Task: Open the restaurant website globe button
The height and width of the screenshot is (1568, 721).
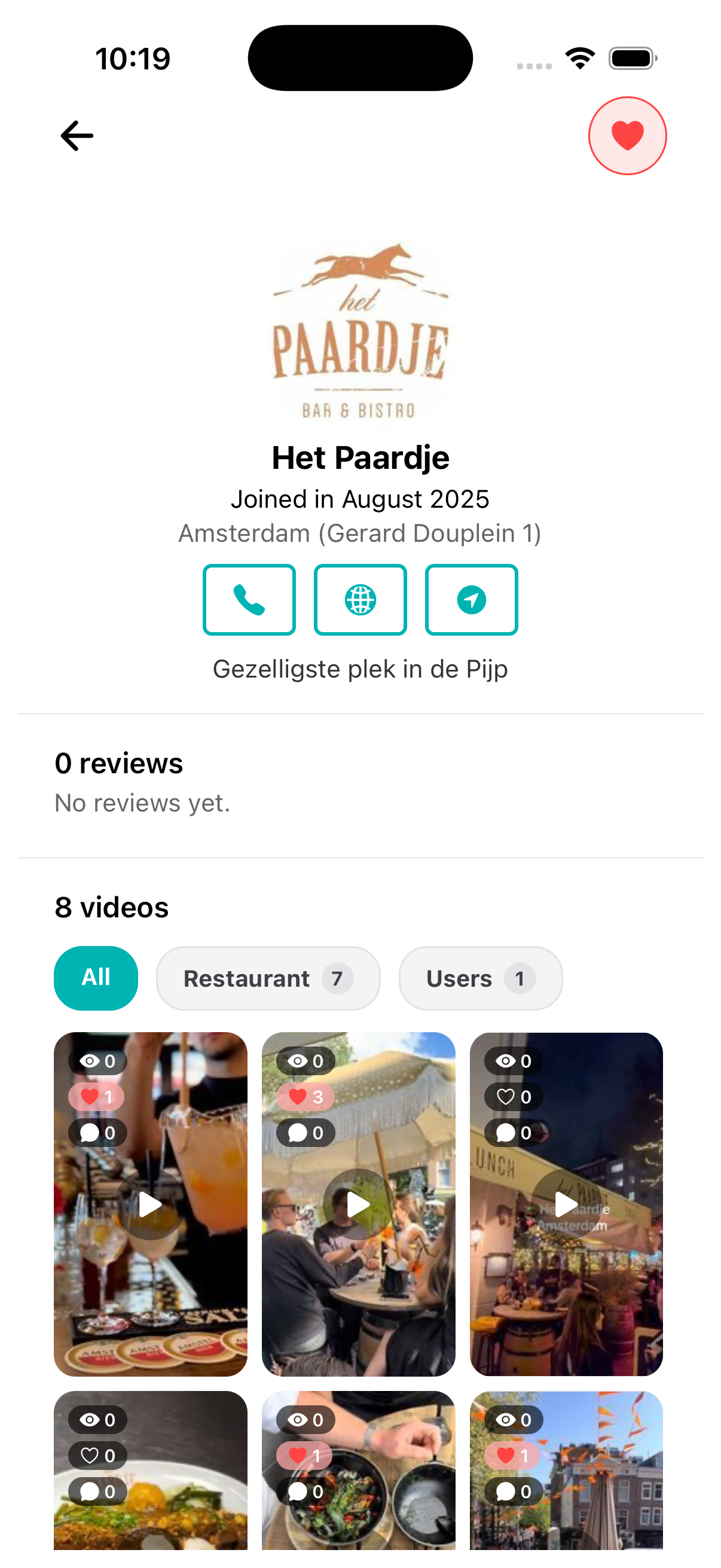Action: (360, 600)
